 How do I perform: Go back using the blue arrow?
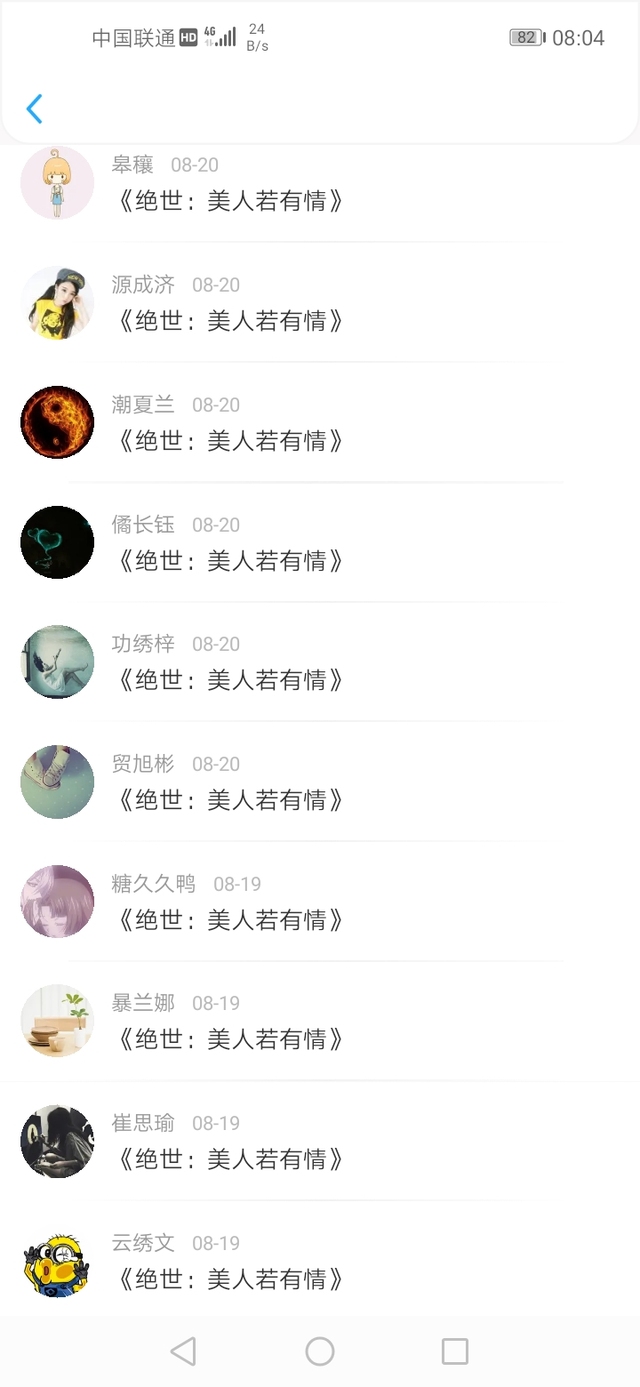click(34, 109)
